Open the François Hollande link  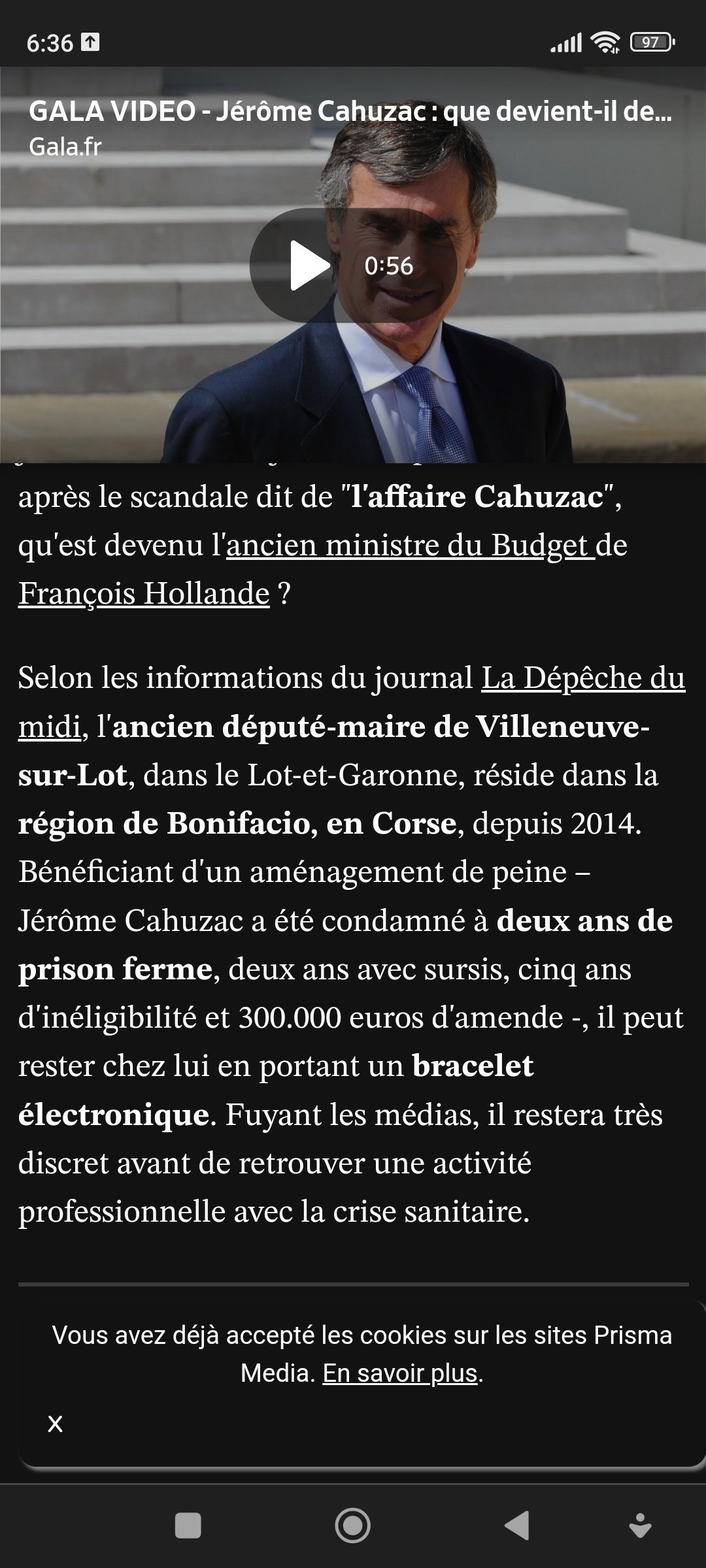click(x=144, y=594)
